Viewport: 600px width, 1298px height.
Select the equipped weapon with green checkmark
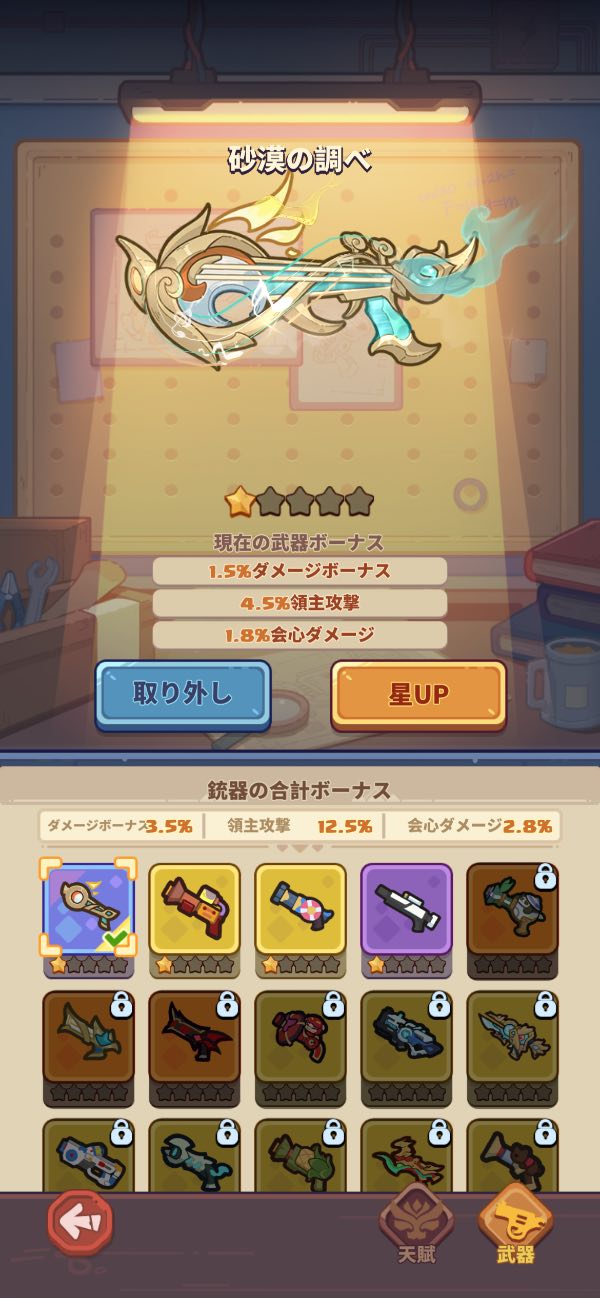click(x=88, y=910)
